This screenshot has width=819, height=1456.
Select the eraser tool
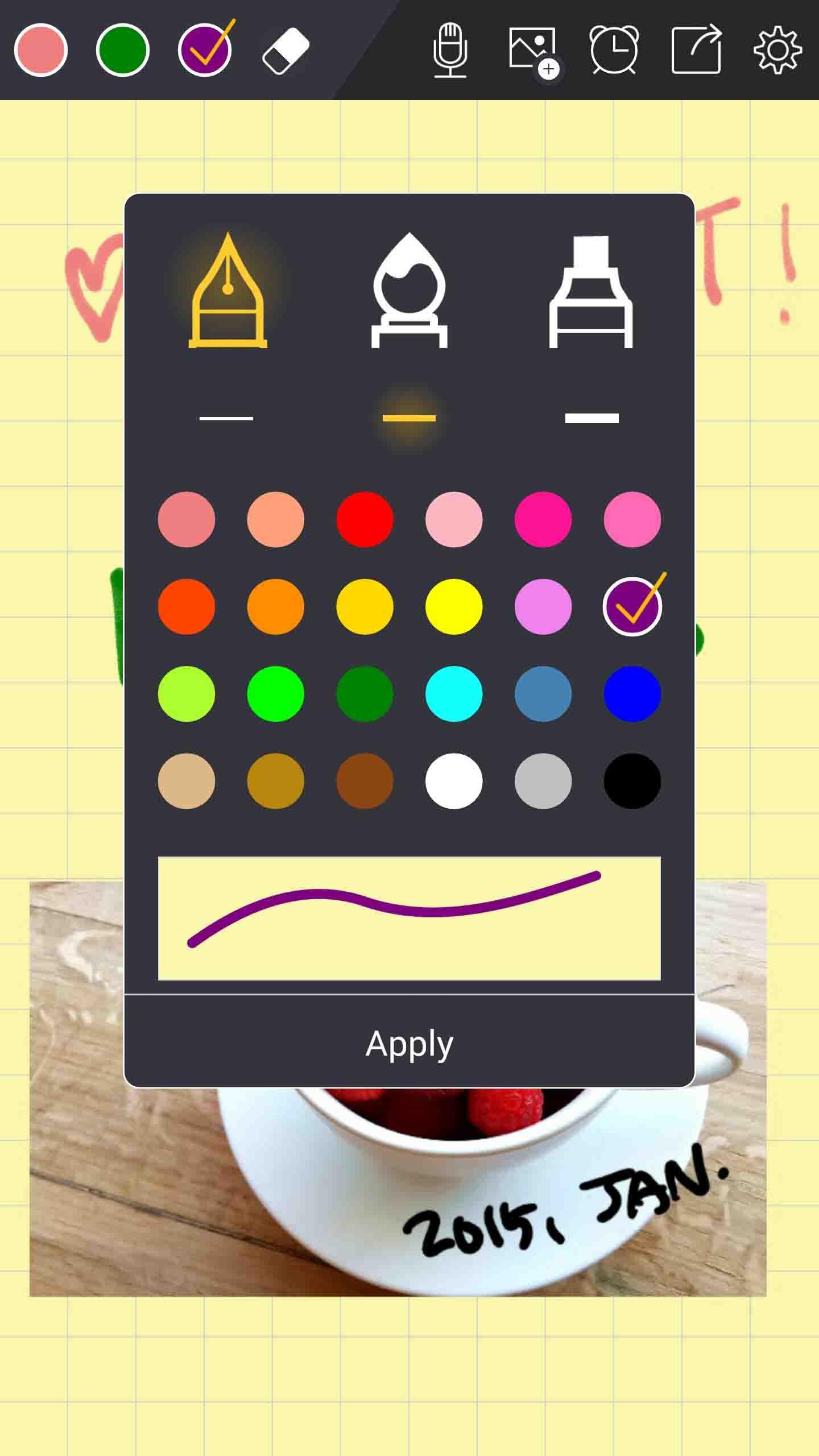[286, 50]
